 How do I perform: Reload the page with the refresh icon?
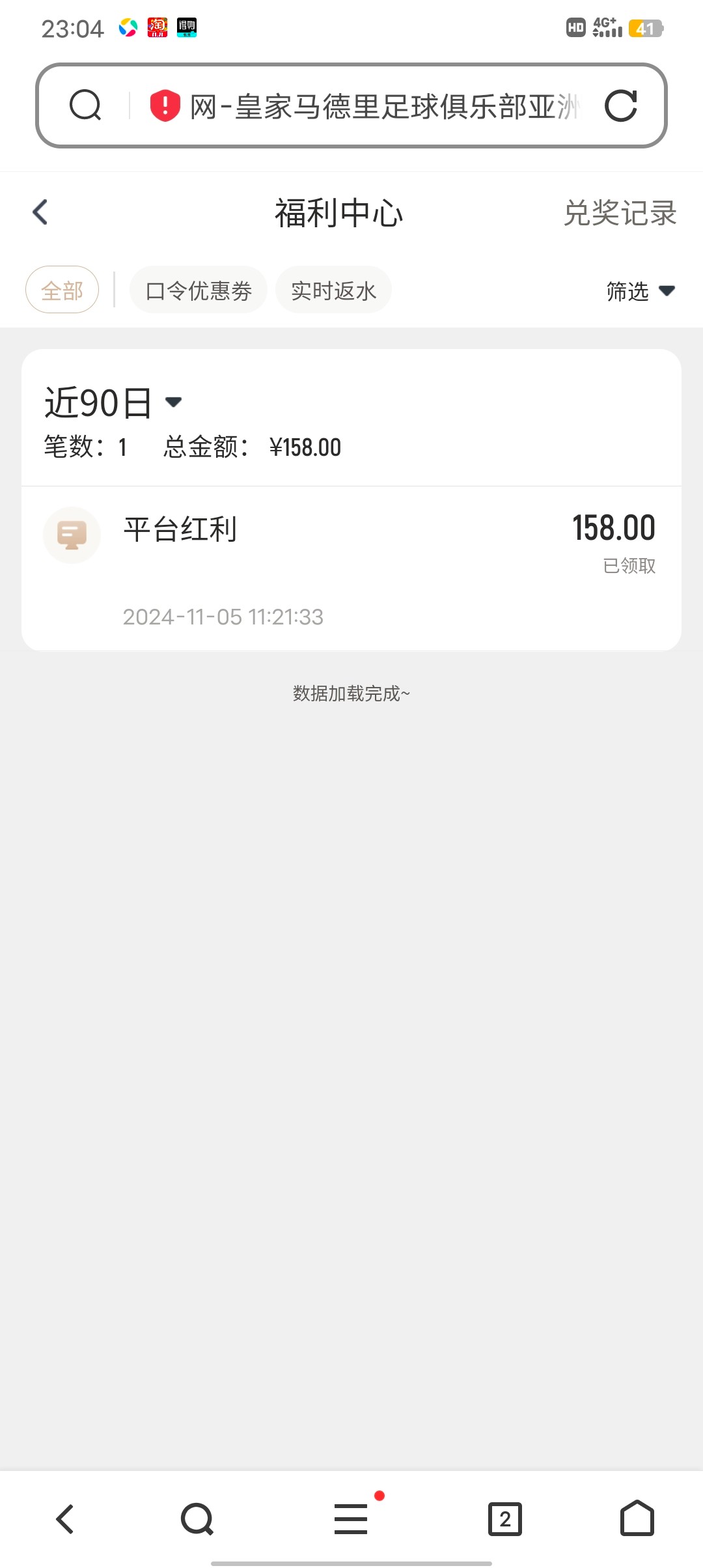(620, 105)
